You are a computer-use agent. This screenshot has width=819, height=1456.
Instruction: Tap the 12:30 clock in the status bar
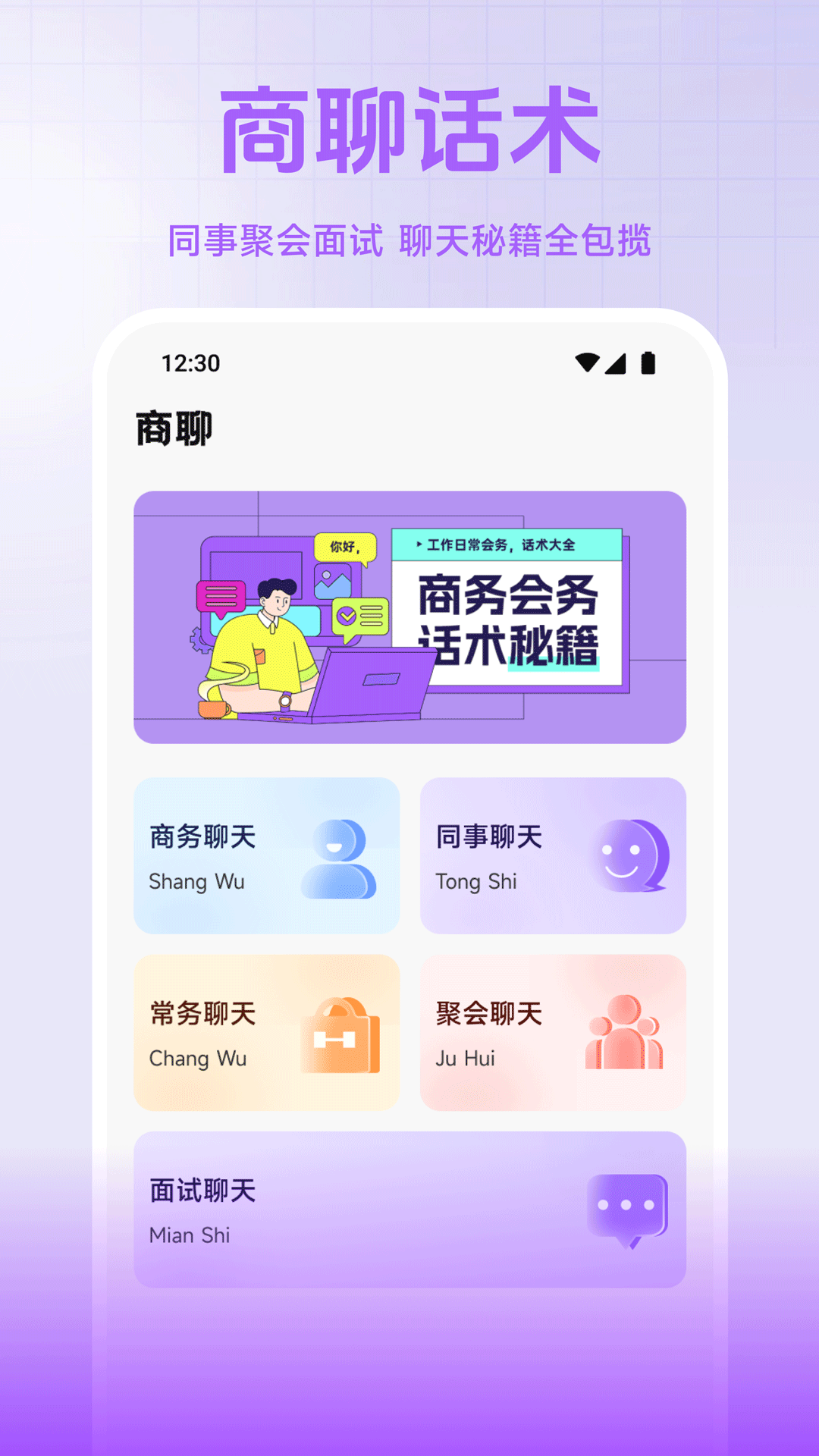pos(188,364)
